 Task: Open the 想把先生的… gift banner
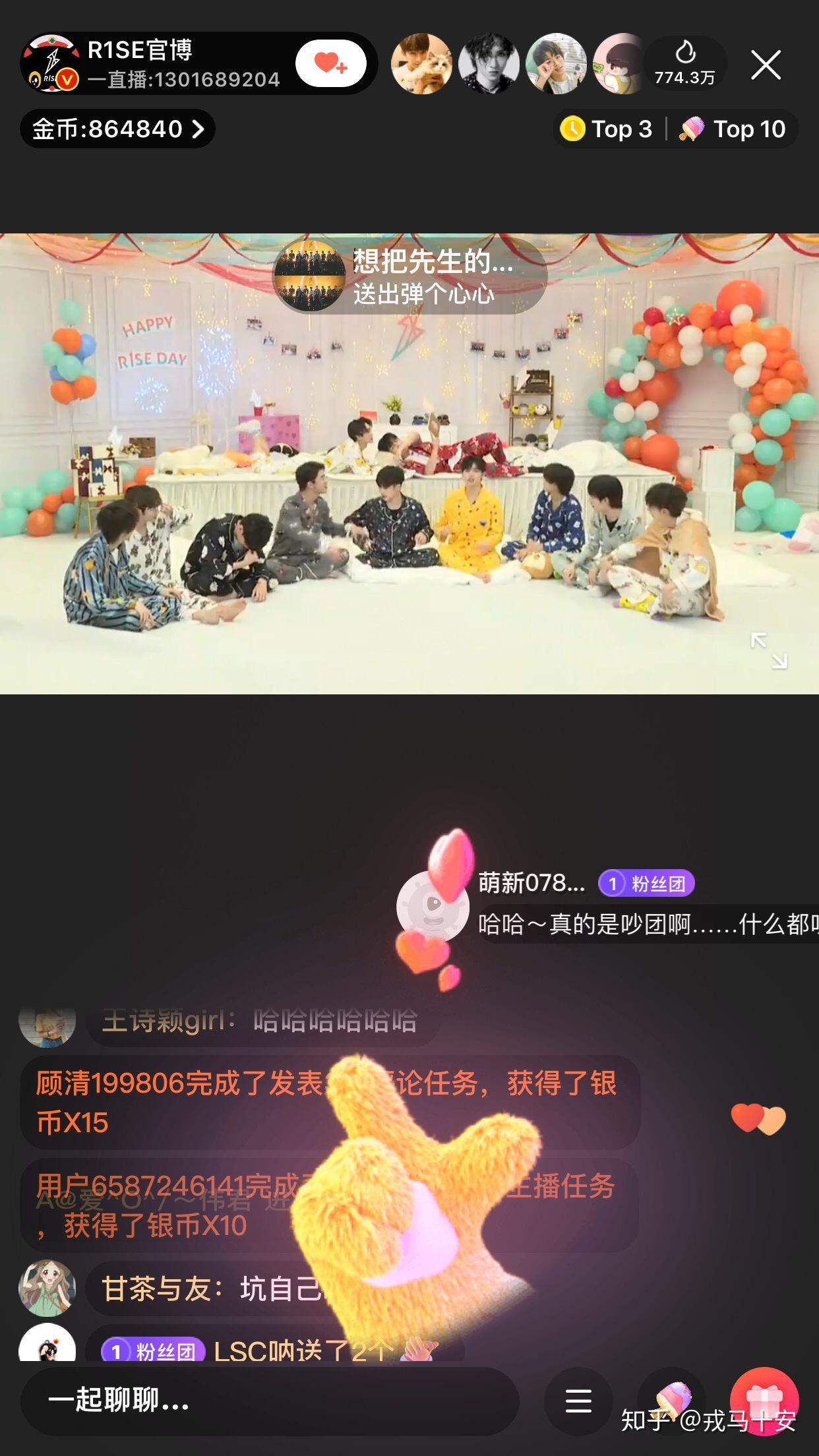(409, 276)
